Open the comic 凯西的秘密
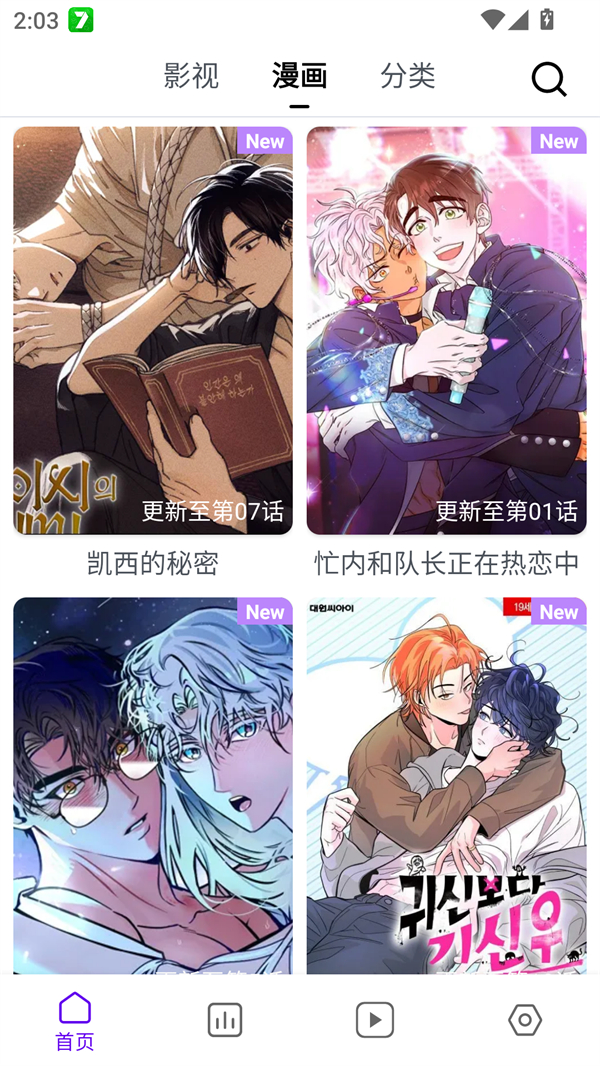Screen dimensions: 600x1066 tap(153, 330)
